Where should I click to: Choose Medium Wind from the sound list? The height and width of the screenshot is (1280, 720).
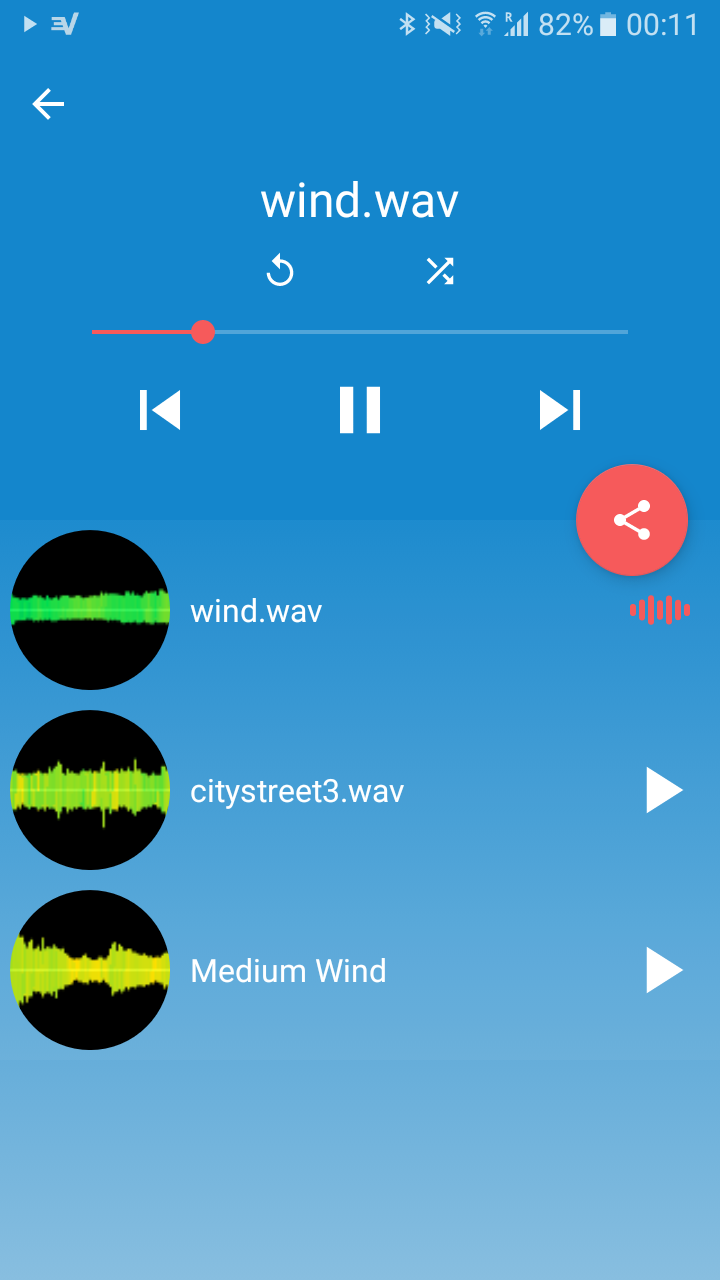tap(288, 969)
